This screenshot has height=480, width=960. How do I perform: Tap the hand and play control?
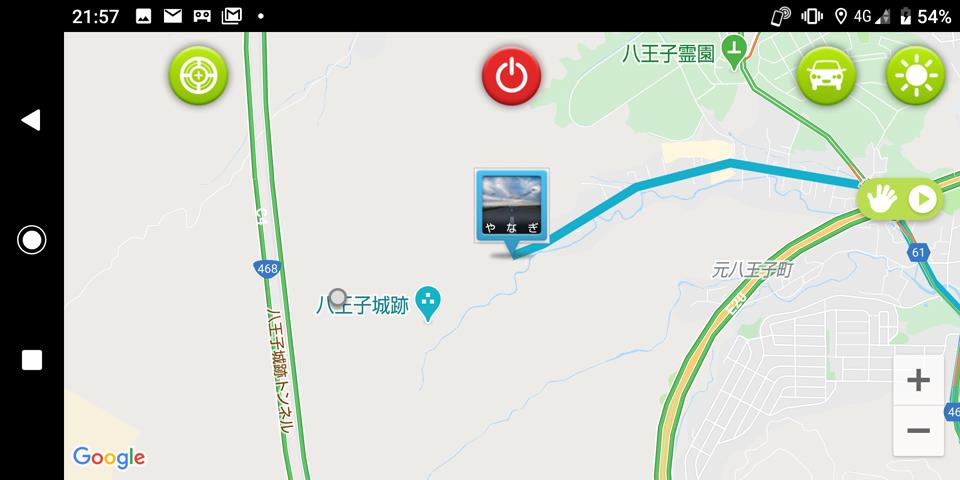coord(898,200)
